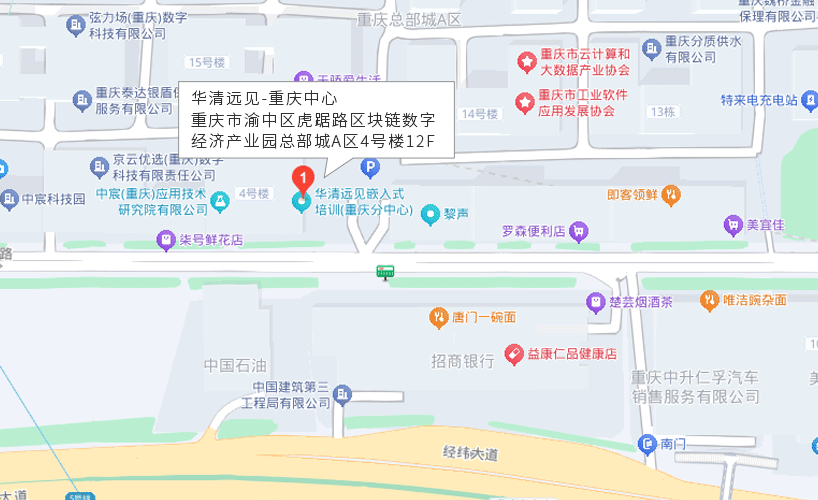Tap the 柒号鲜花店 shop marker
818x500 pixels.
(166, 240)
